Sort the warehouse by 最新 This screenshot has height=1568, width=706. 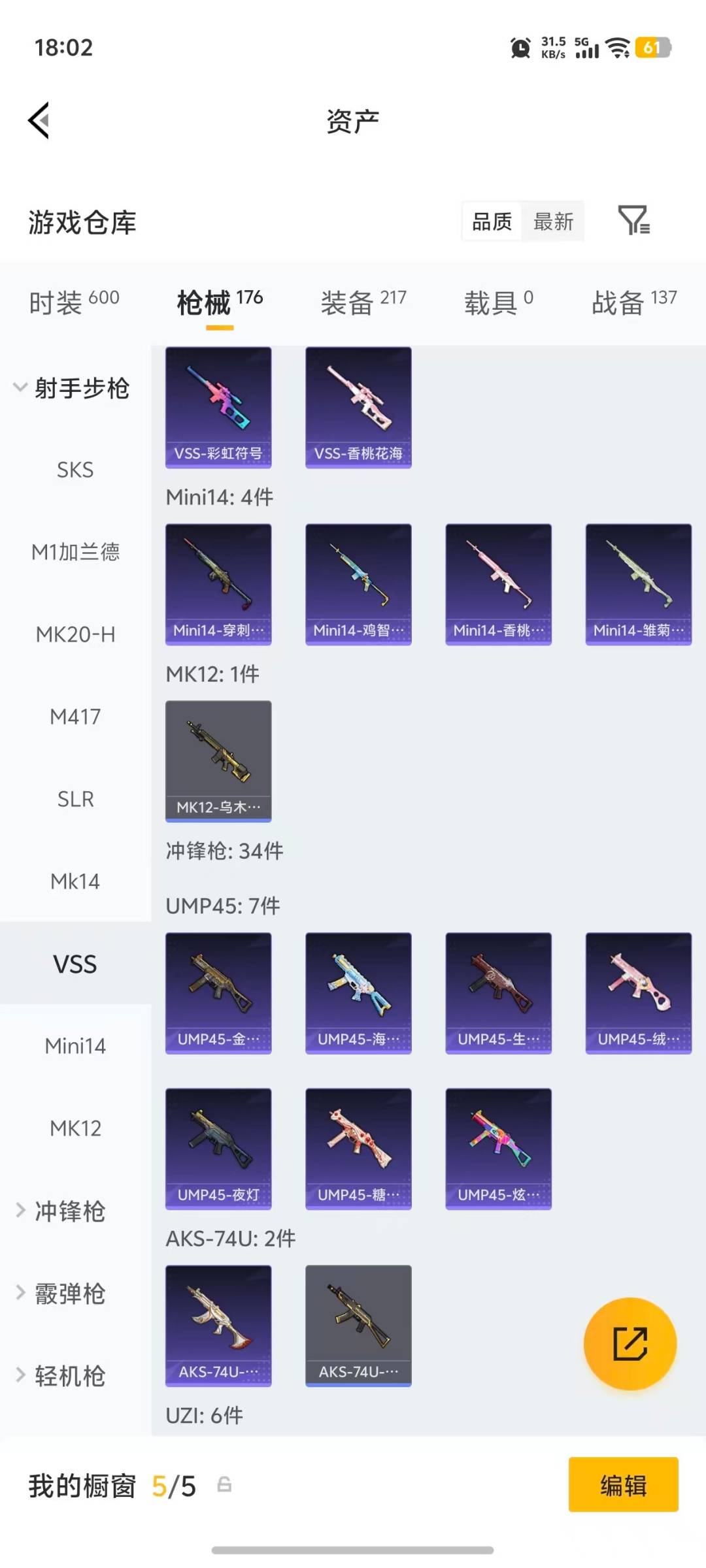coord(553,221)
